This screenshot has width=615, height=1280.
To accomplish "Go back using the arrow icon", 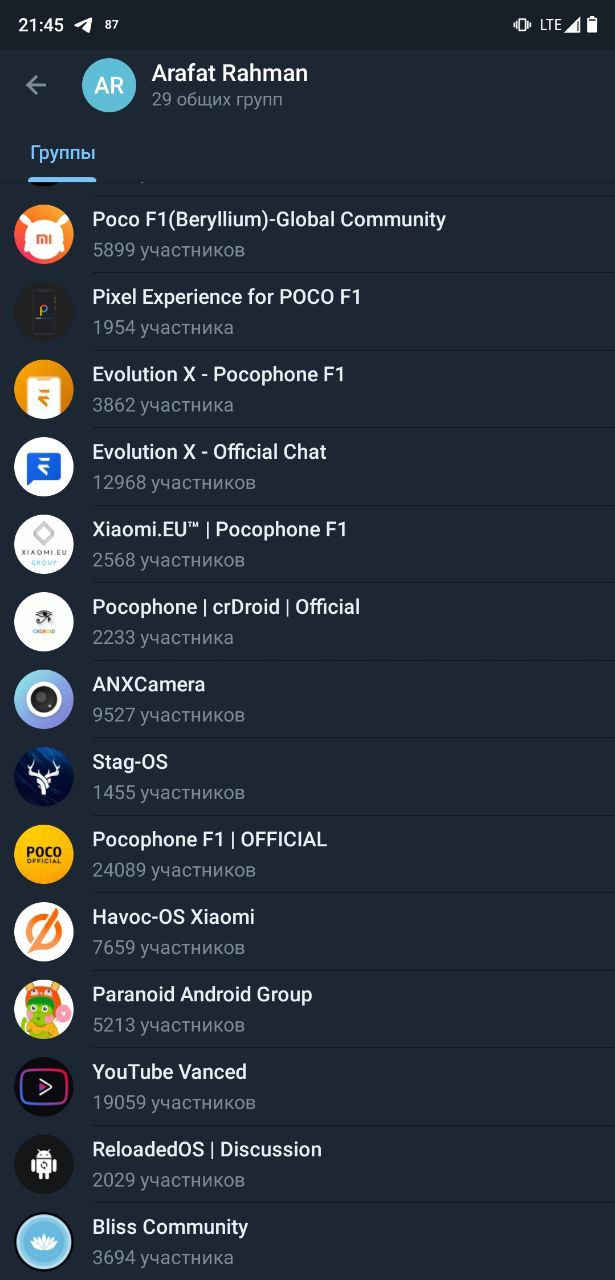I will [x=36, y=85].
